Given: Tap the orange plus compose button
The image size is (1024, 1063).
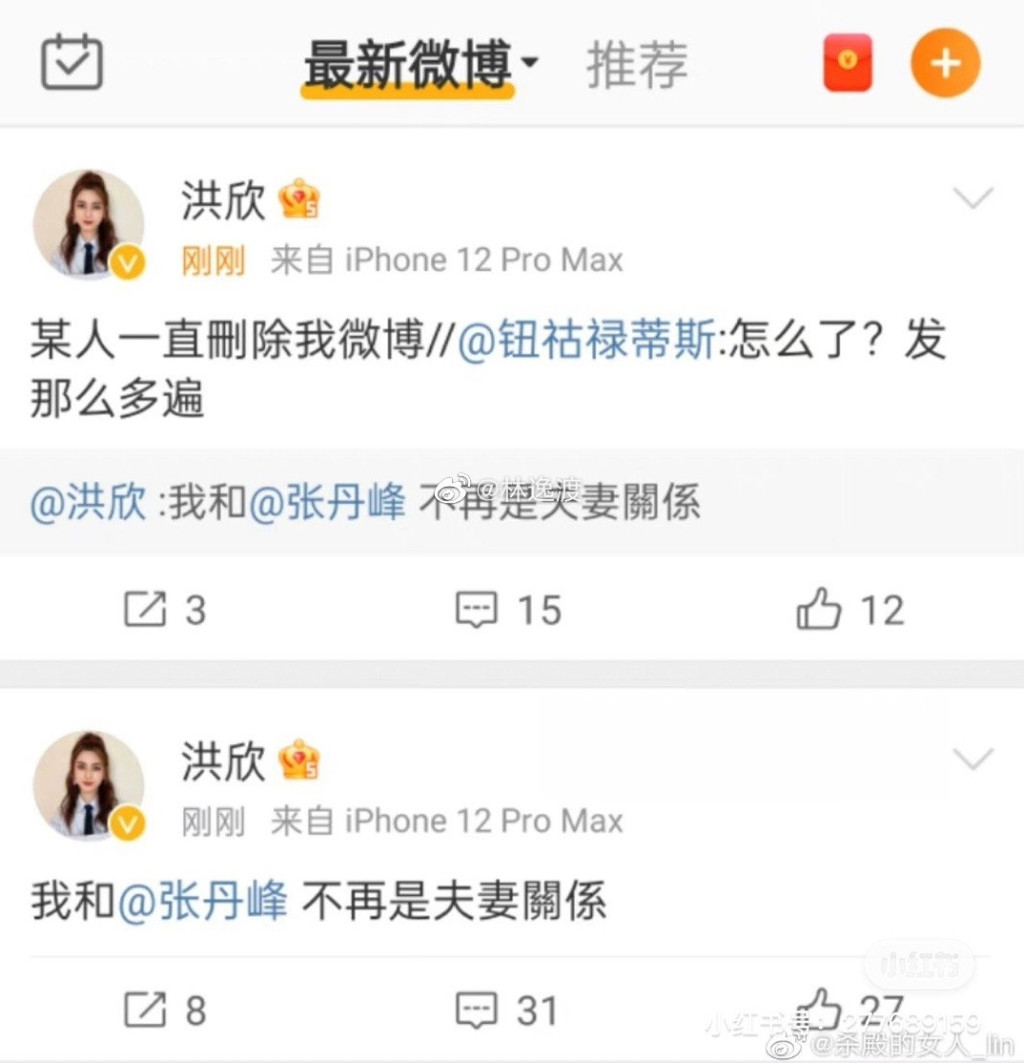Looking at the screenshot, I should pyautogui.click(x=945, y=63).
